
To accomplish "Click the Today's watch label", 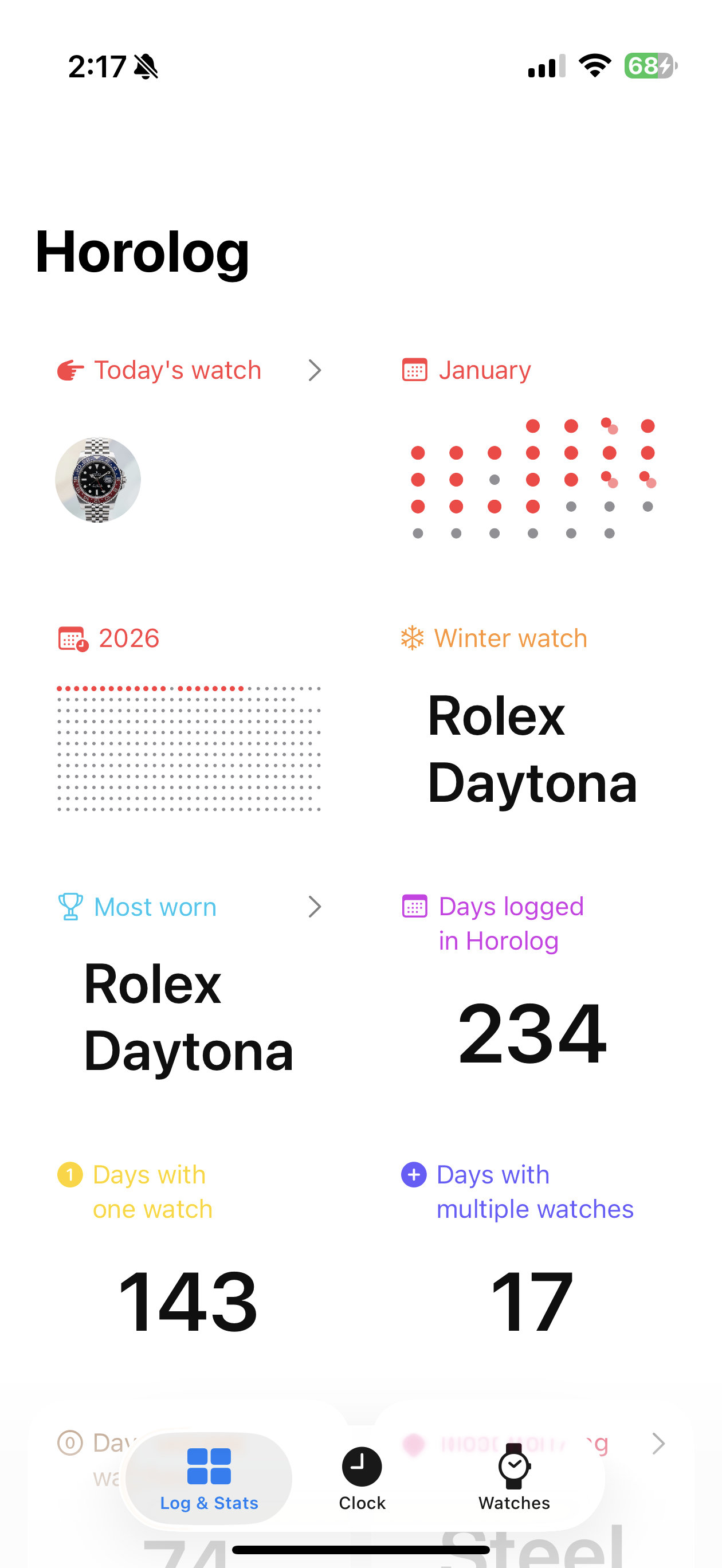I will [178, 370].
